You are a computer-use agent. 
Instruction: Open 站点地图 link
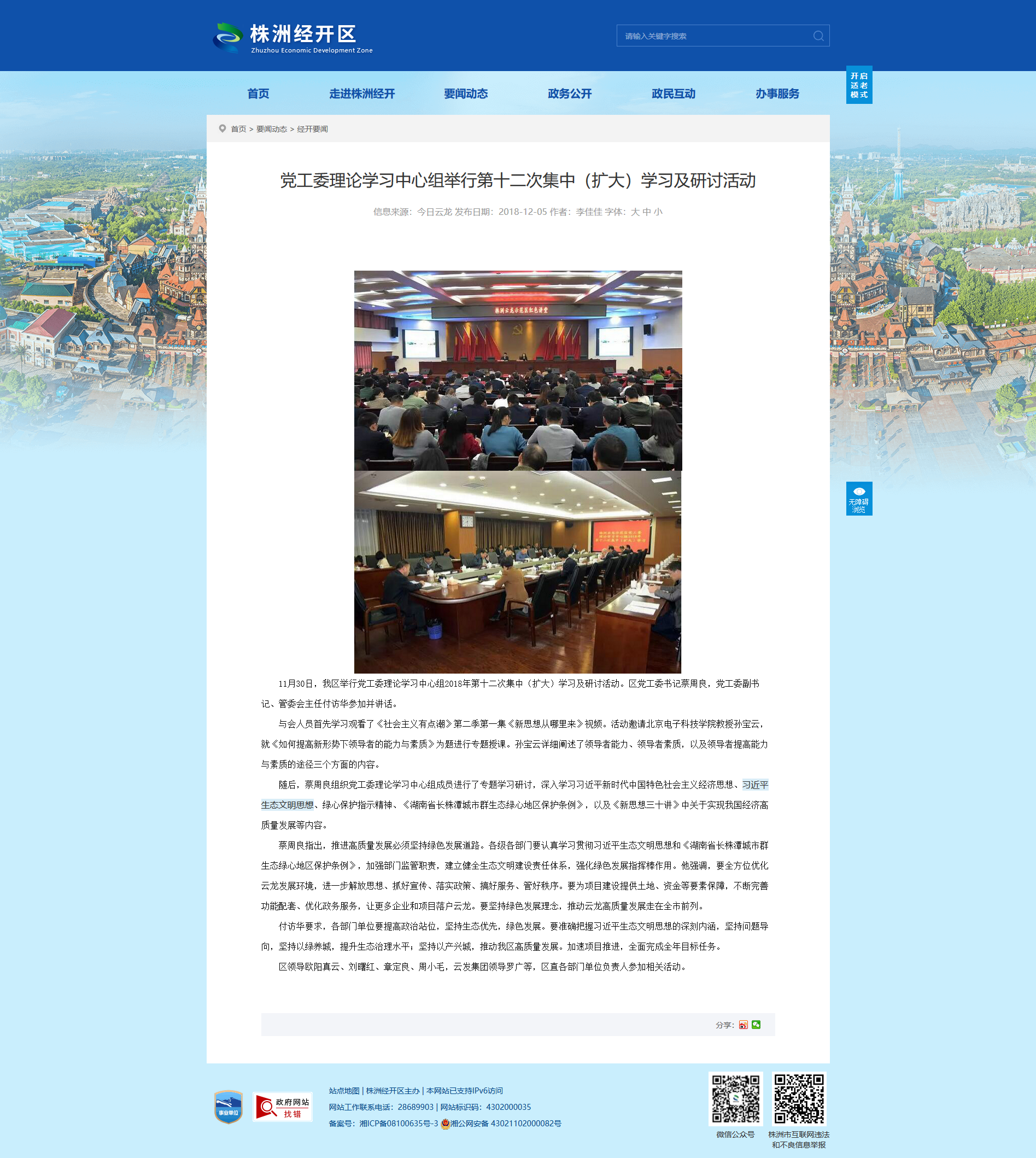344,1091
